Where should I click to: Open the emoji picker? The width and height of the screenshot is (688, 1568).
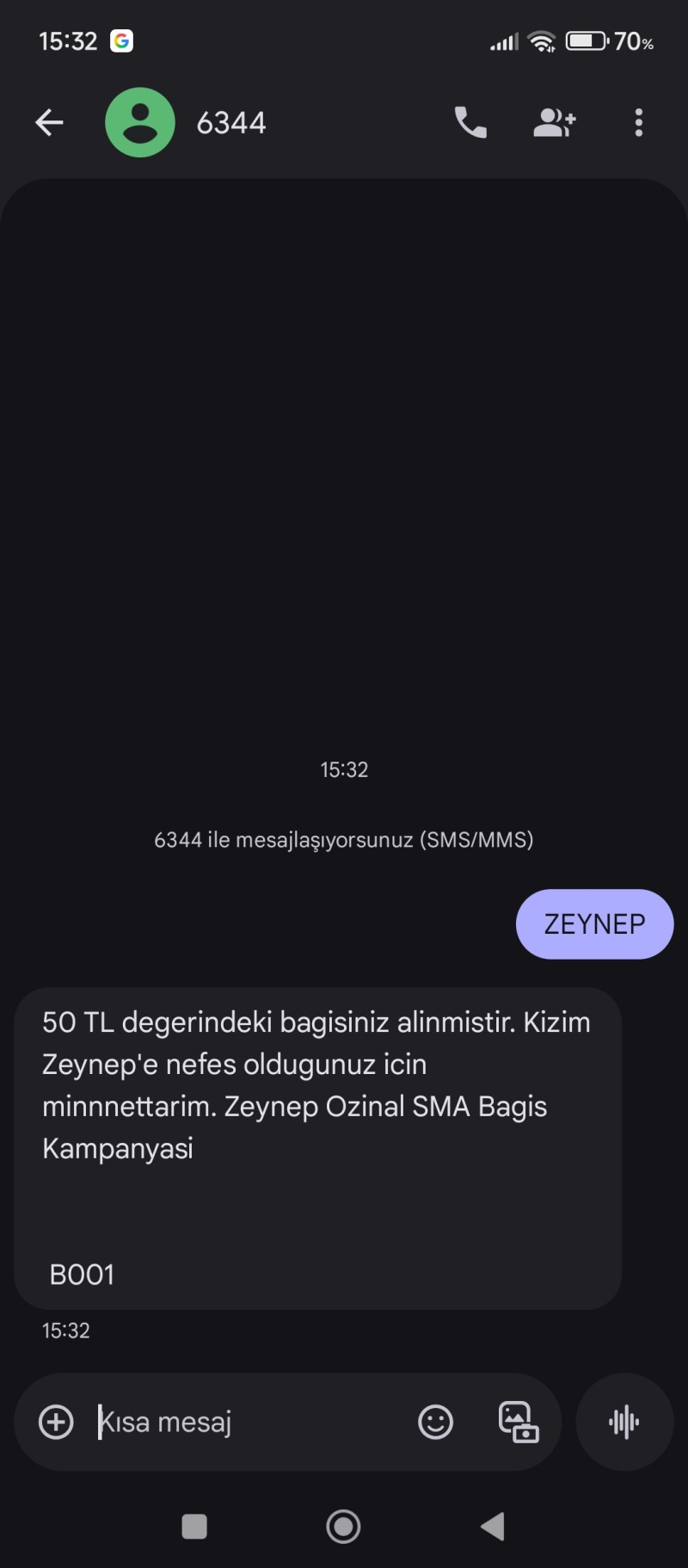click(435, 1422)
